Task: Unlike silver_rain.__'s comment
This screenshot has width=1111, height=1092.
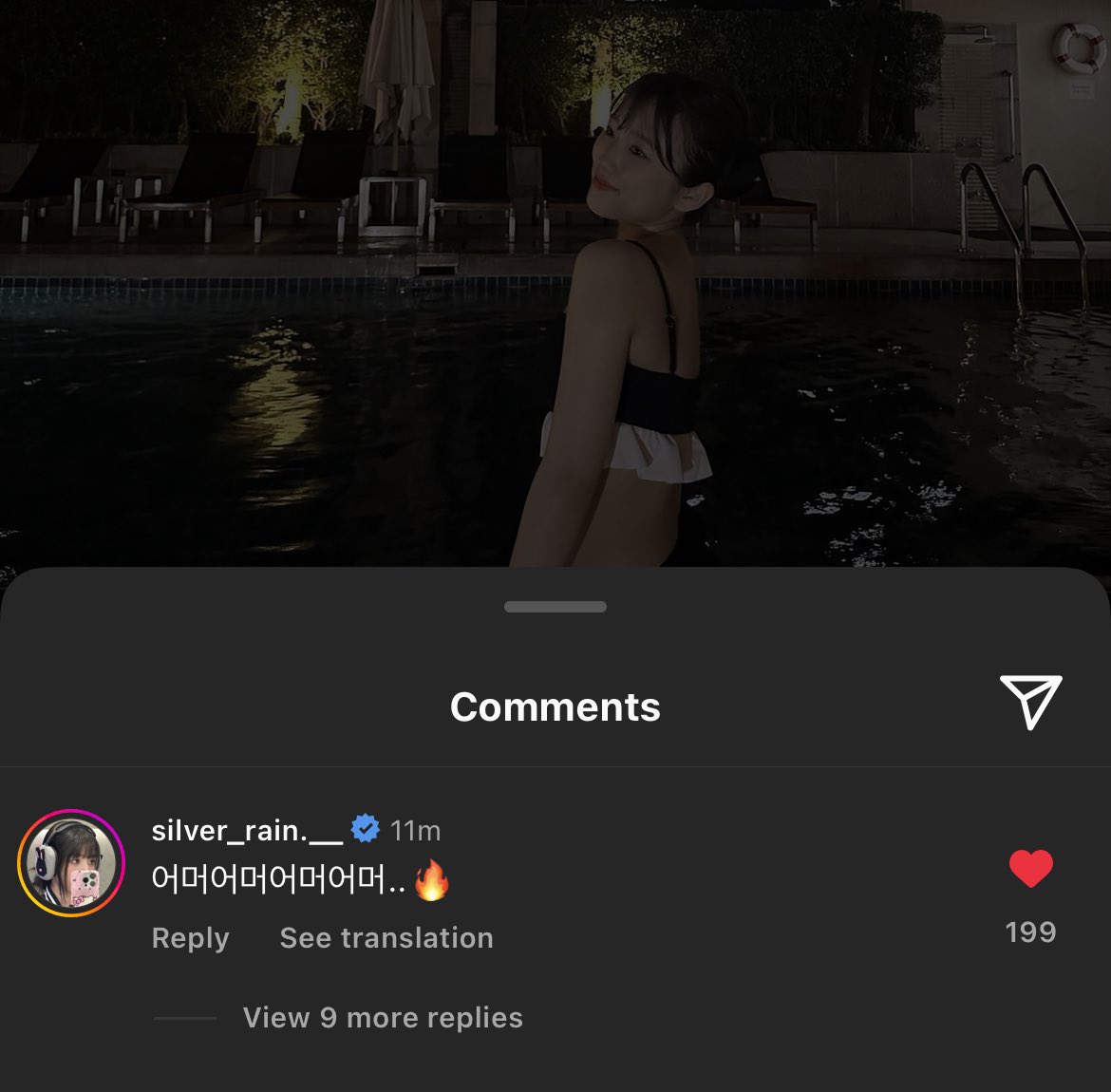Action: click(1030, 868)
